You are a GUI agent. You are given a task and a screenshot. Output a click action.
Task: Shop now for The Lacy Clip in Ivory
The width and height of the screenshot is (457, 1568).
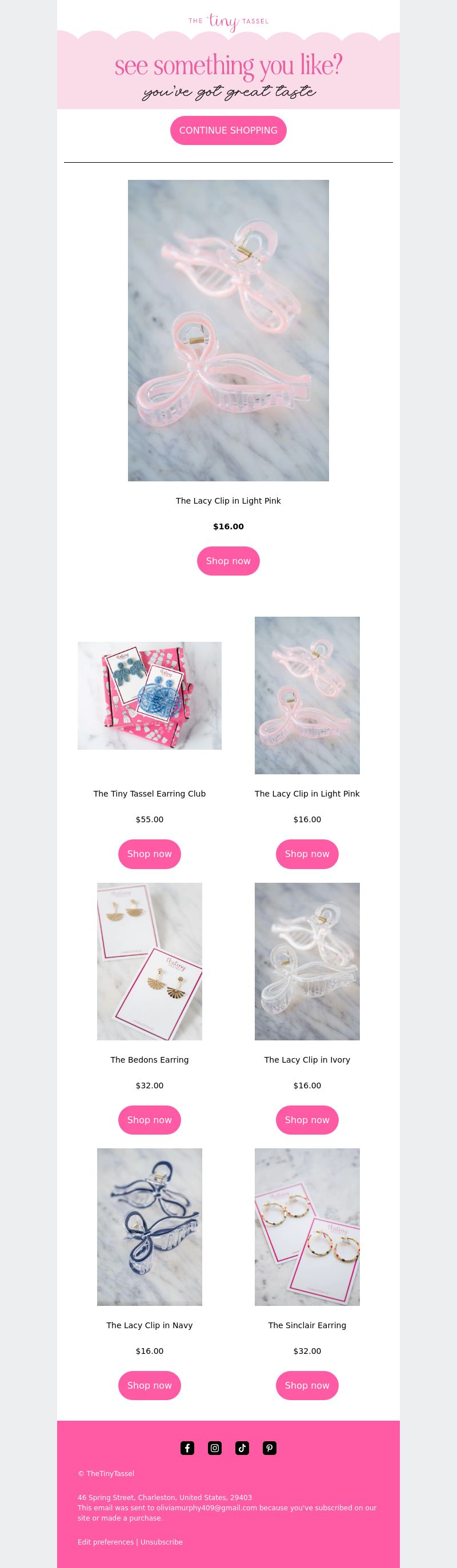coord(307,1119)
